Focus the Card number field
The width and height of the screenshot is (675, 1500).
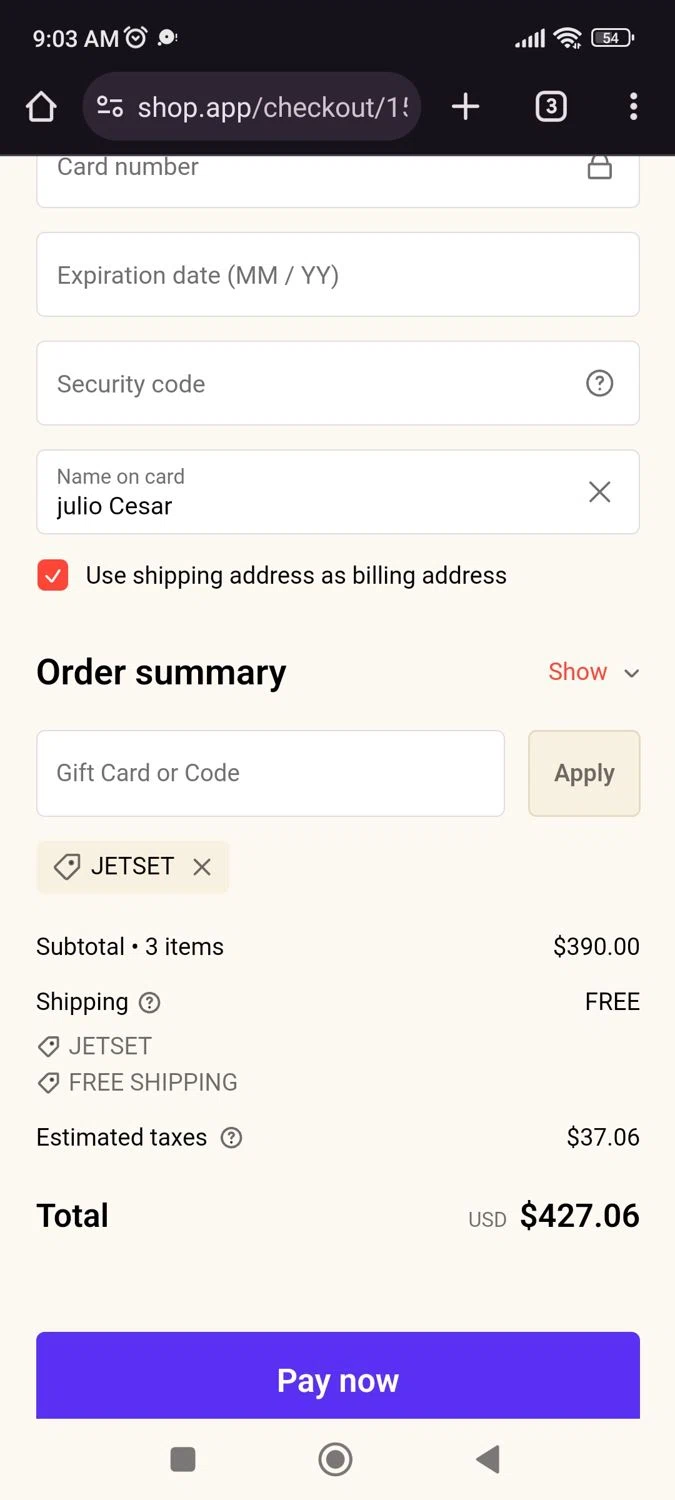pyautogui.click(x=338, y=180)
